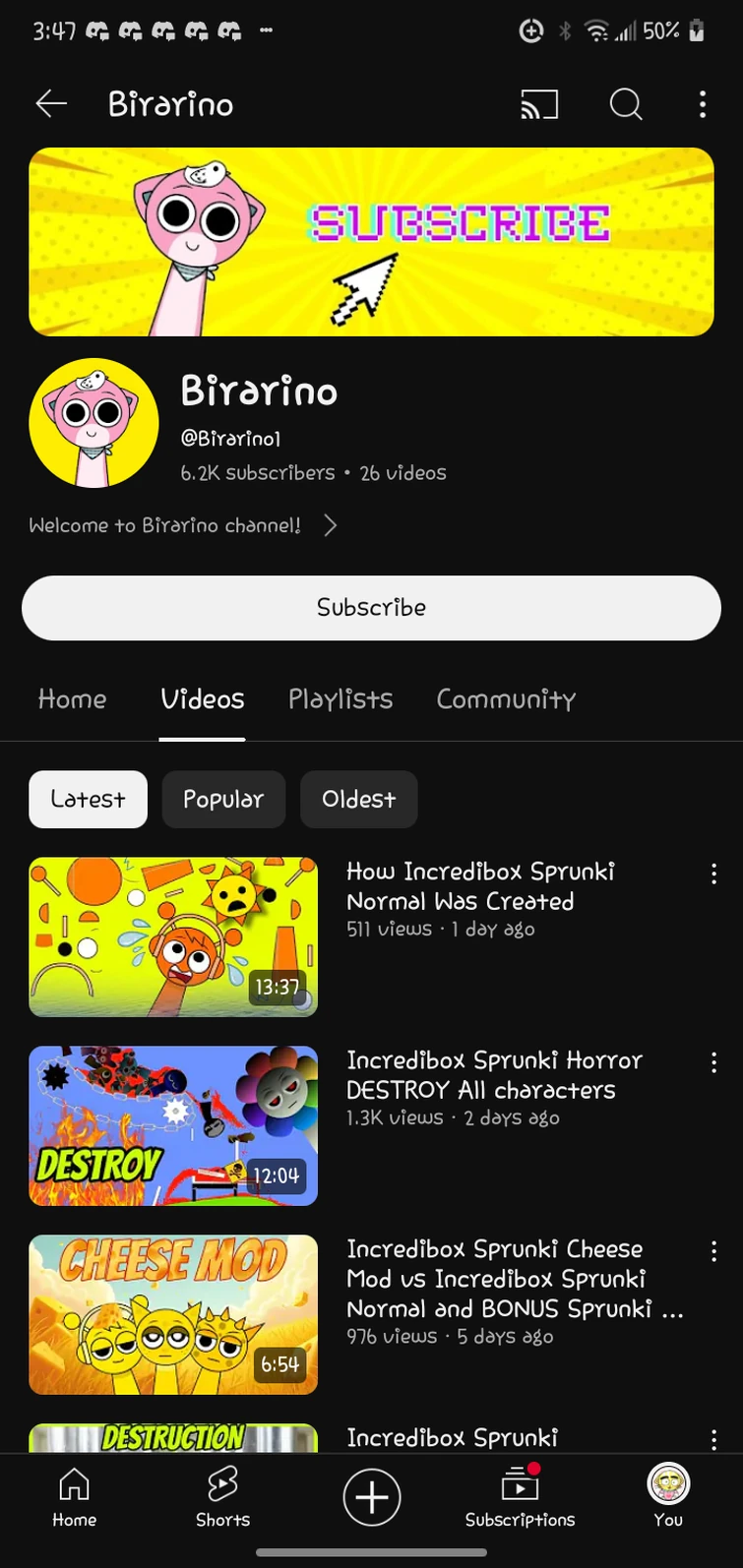Open the Community tab
Screen dimensions: 743x1568
coord(506,699)
